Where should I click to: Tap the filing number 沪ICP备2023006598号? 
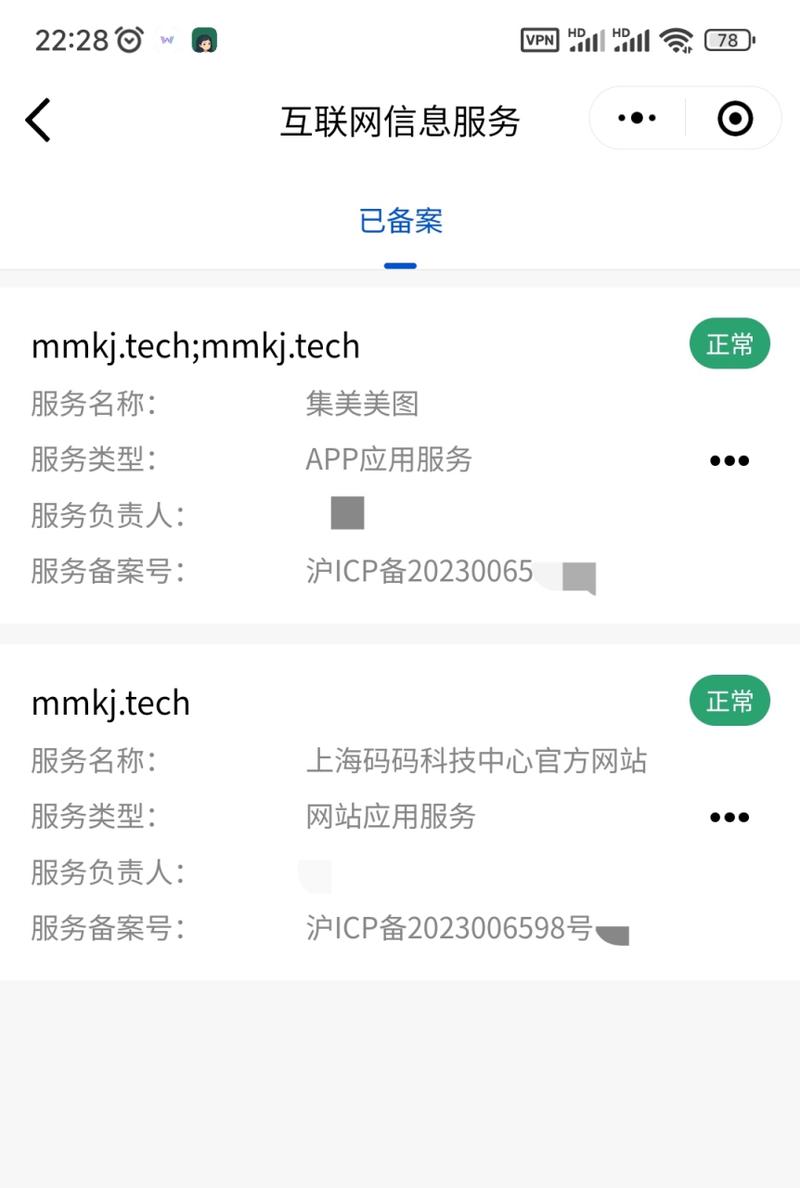click(450, 928)
